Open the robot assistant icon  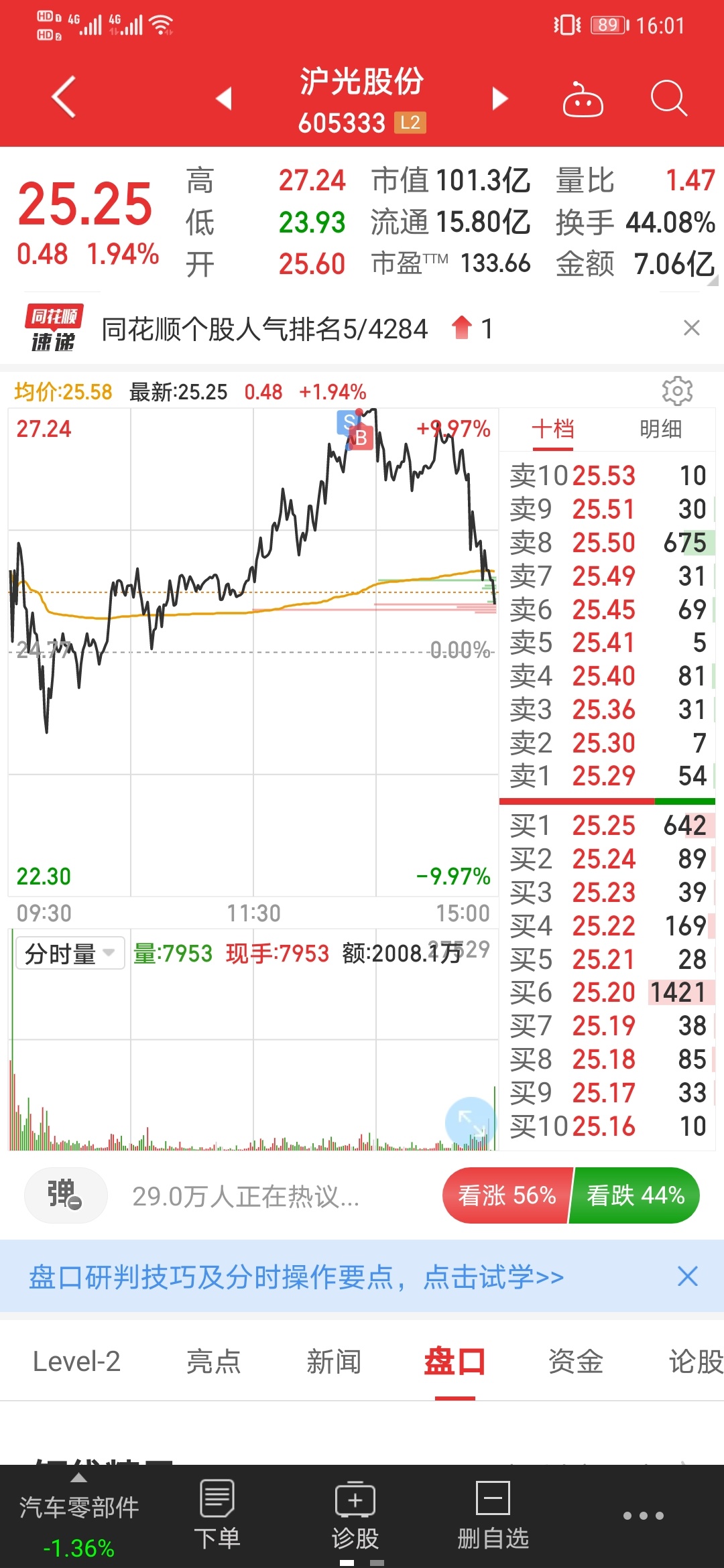coord(583,99)
